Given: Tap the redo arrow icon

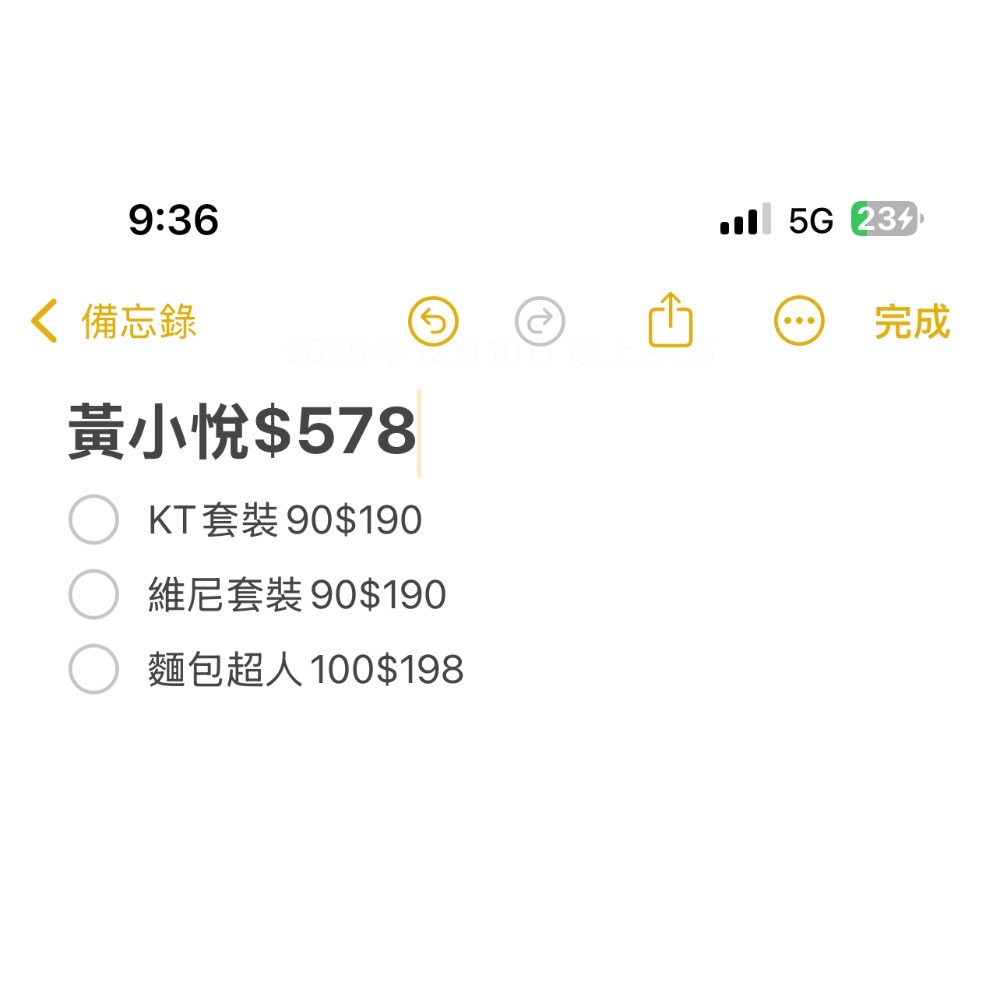Looking at the screenshot, I should click(540, 322).
